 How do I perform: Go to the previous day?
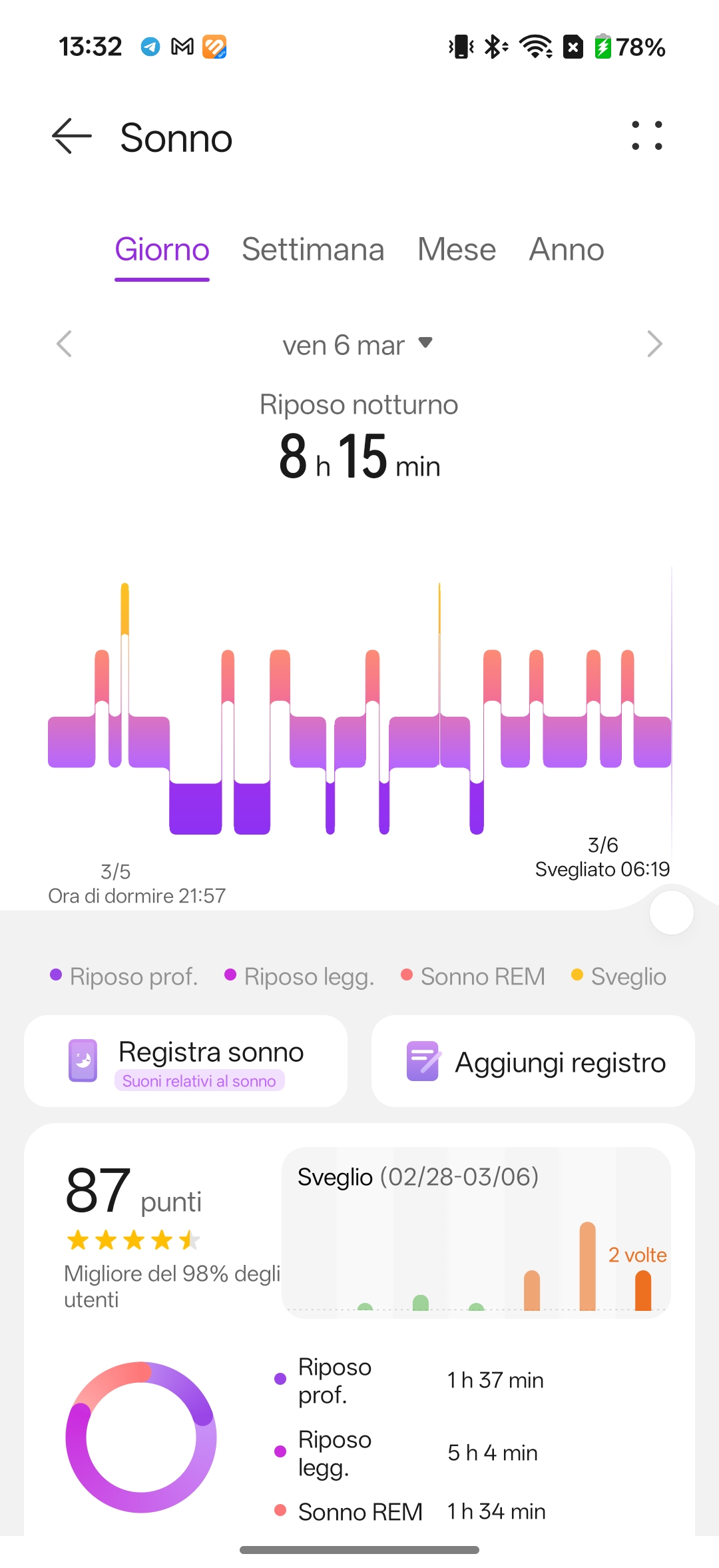64,344
